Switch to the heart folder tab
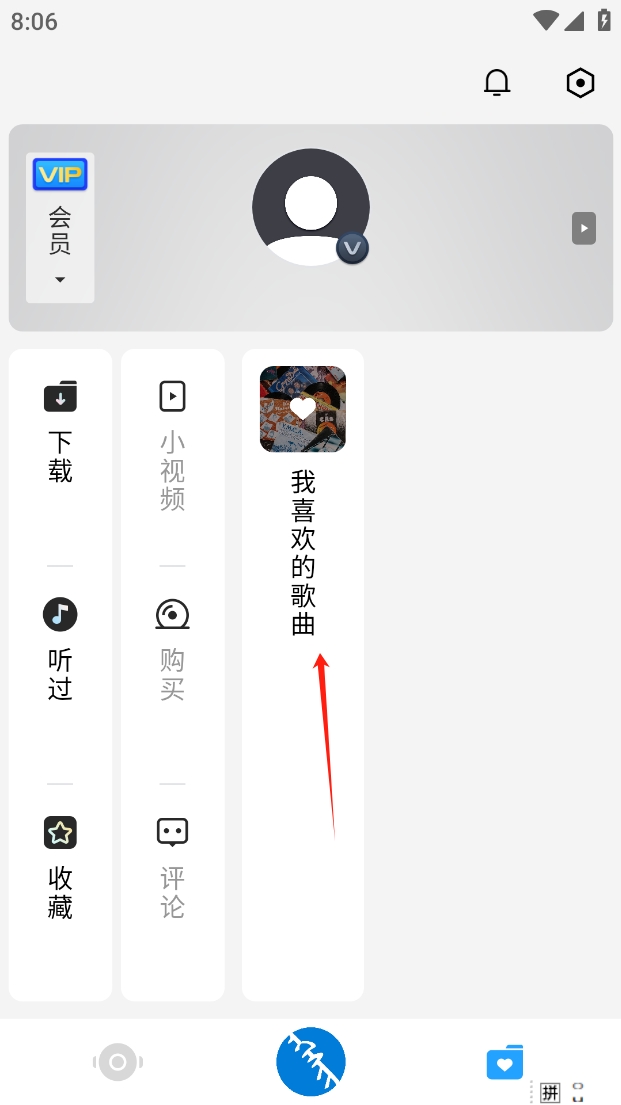Viewport: 621px width, 1105px height. pos(505,1062)
